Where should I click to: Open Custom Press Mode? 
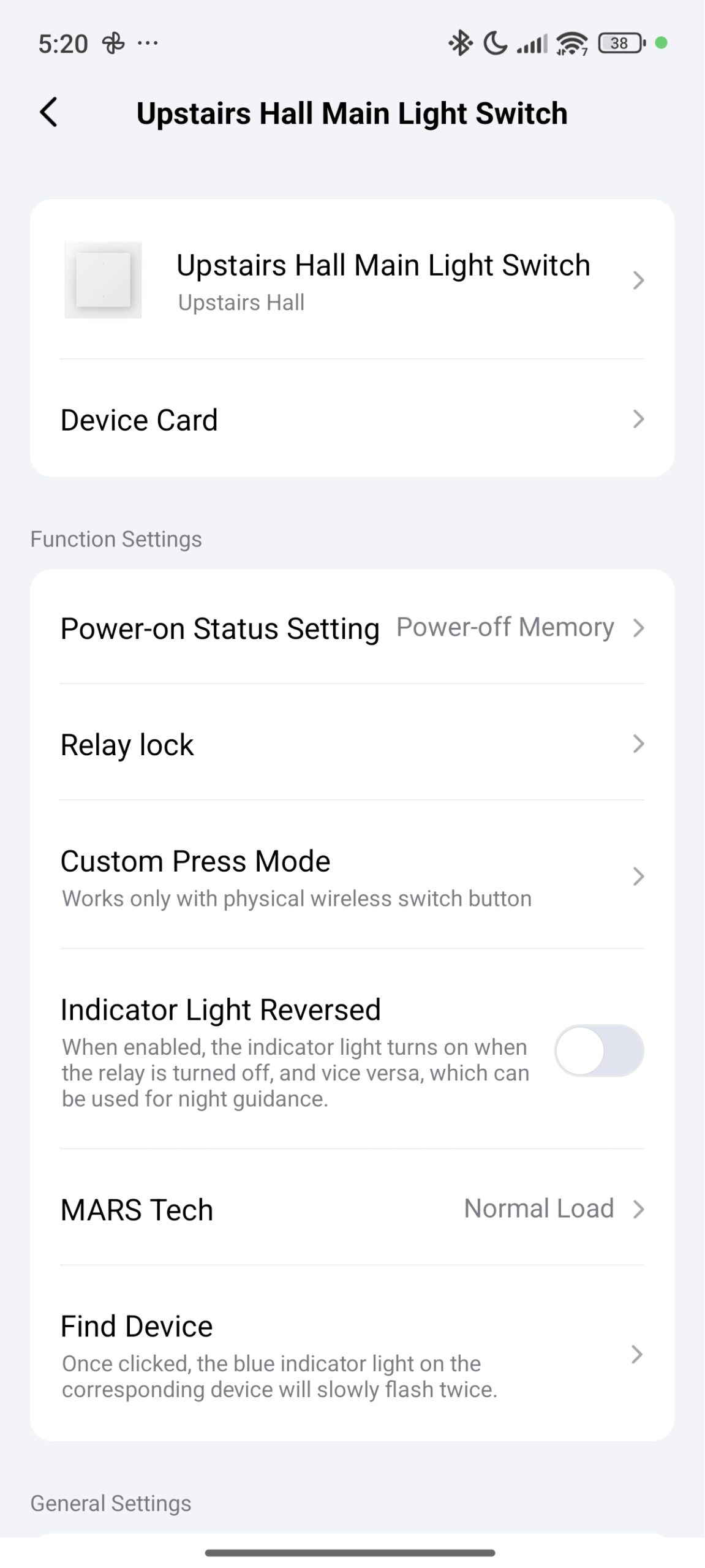click(x=352, y=876)
